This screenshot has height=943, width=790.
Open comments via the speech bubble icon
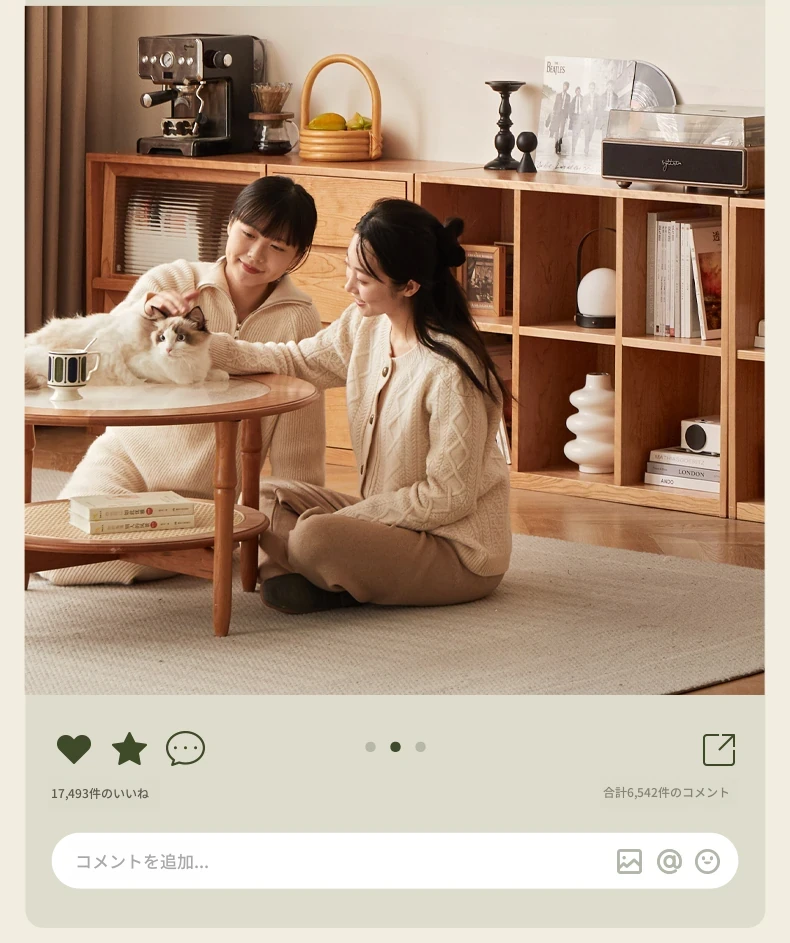[x=185, y=748]
